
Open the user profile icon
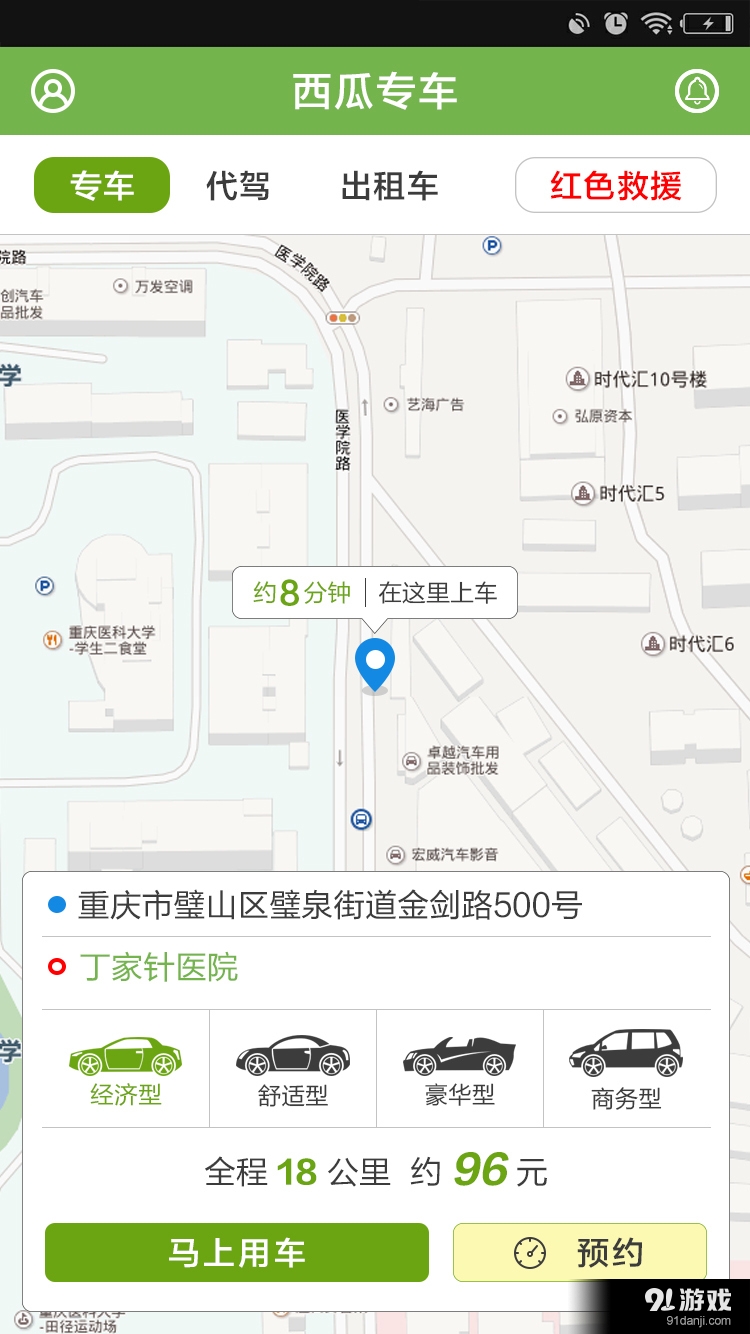[x=52, y=91]
